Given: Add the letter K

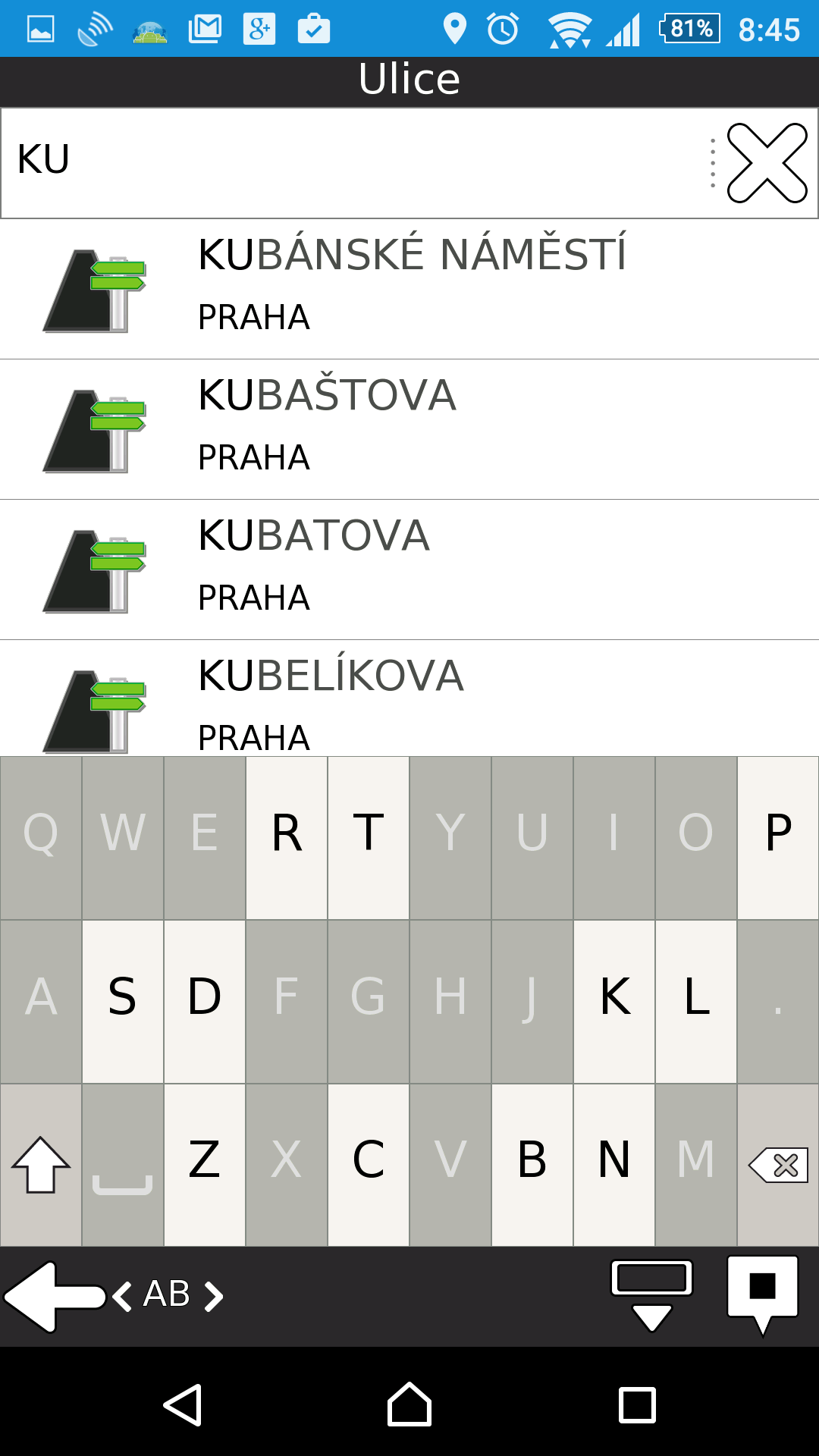Looking at the screenshot, I should pyautogui.click(x=614, y=1002).
